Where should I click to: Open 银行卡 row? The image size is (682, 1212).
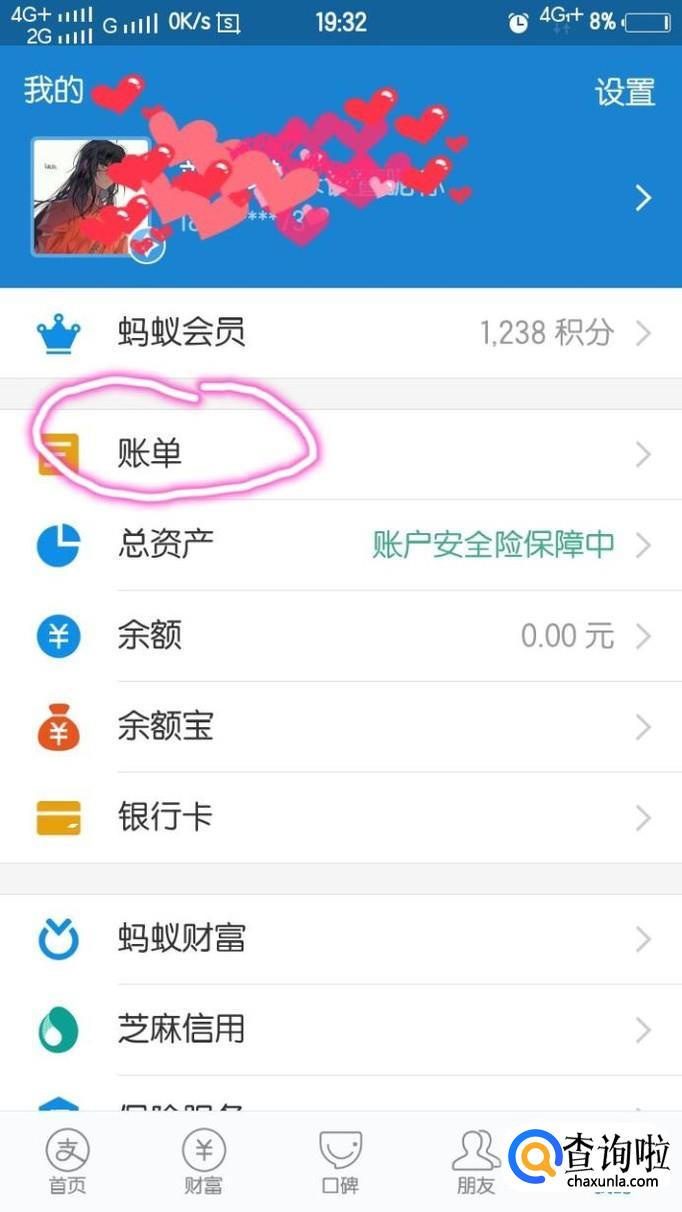pyautogui.click(x=340, y=818)
